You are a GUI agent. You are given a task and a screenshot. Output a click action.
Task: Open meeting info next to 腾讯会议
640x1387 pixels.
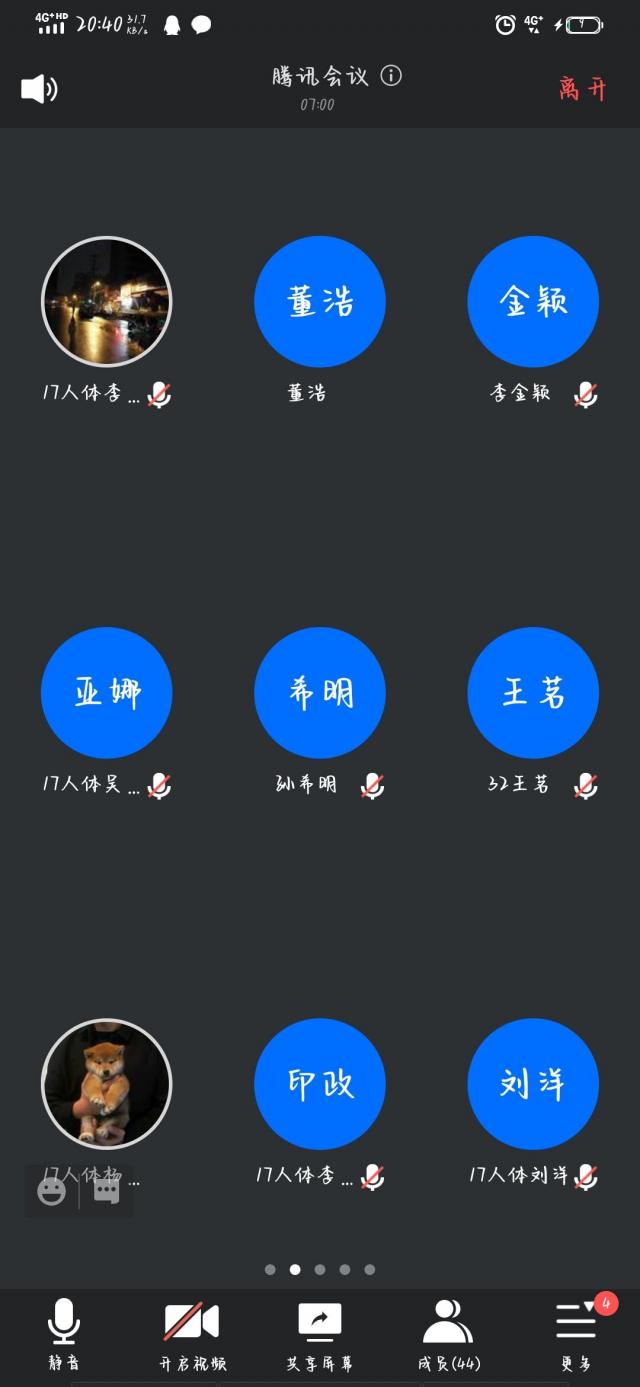tap(391, 76)
